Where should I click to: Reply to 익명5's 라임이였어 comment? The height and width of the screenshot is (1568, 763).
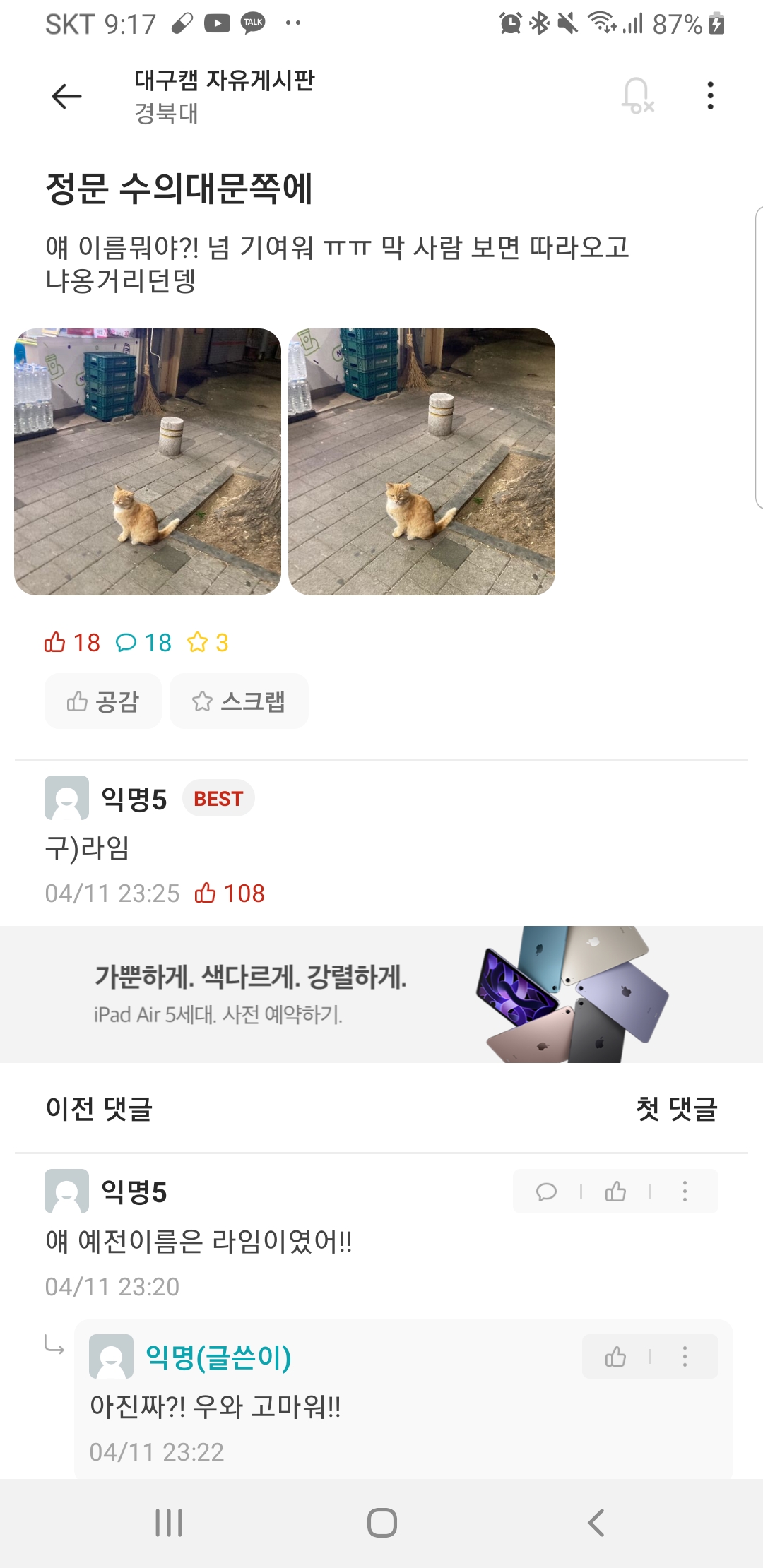tap(546, 1192)
